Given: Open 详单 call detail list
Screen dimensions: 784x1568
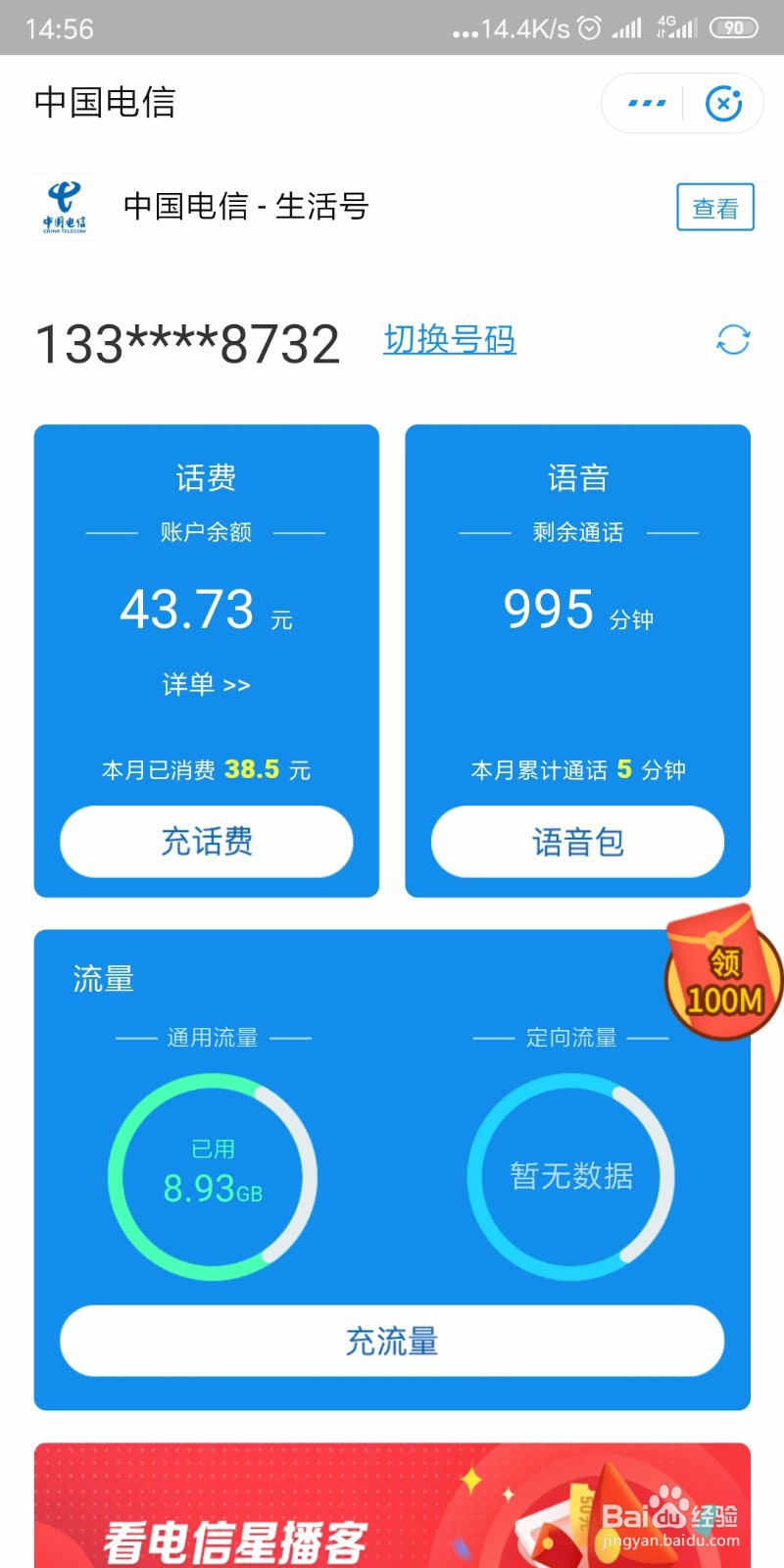Looking at the screenshot, I should 205,684.
